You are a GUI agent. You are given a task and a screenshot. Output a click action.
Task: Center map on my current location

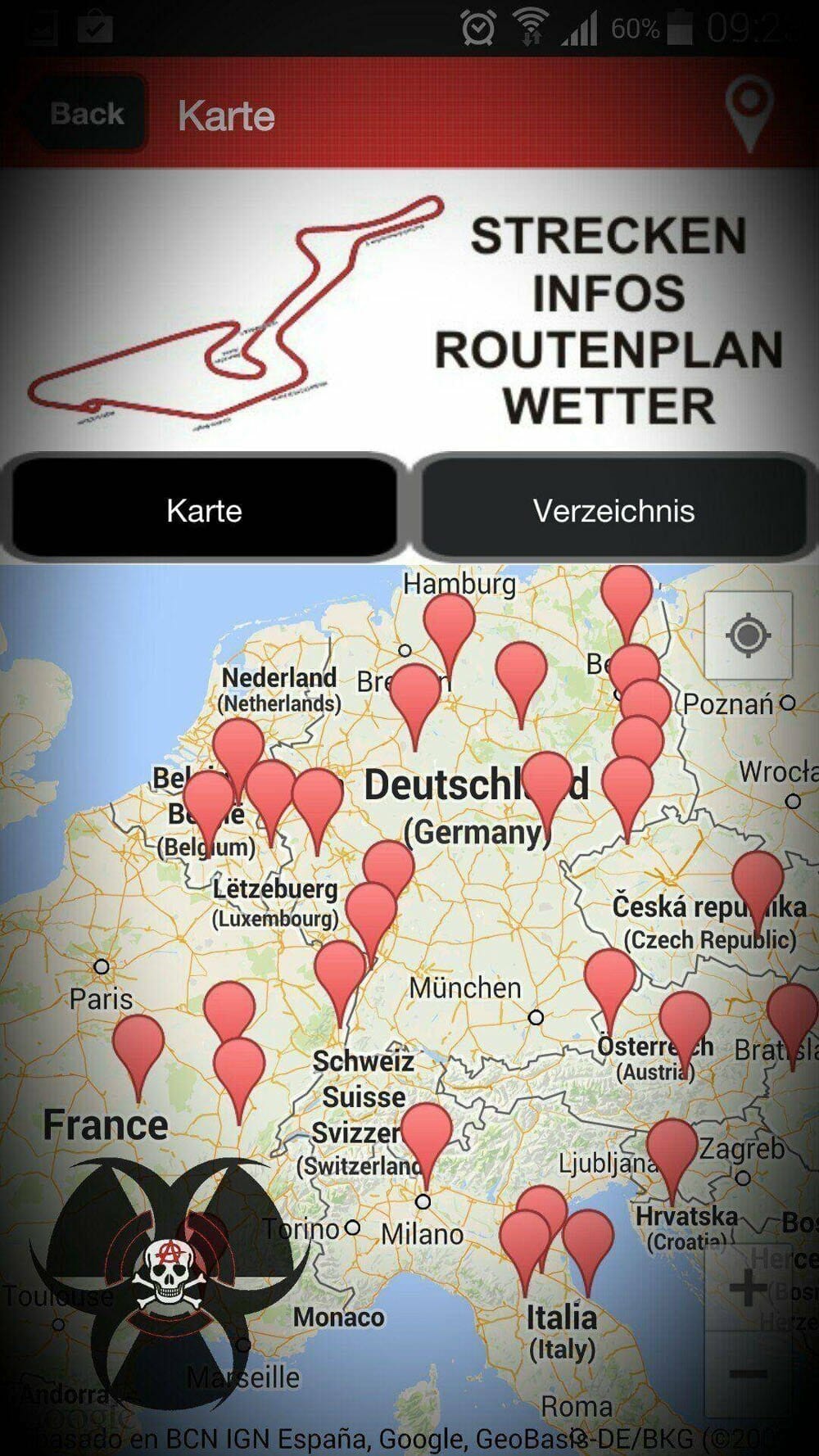(x=748, y=635)
